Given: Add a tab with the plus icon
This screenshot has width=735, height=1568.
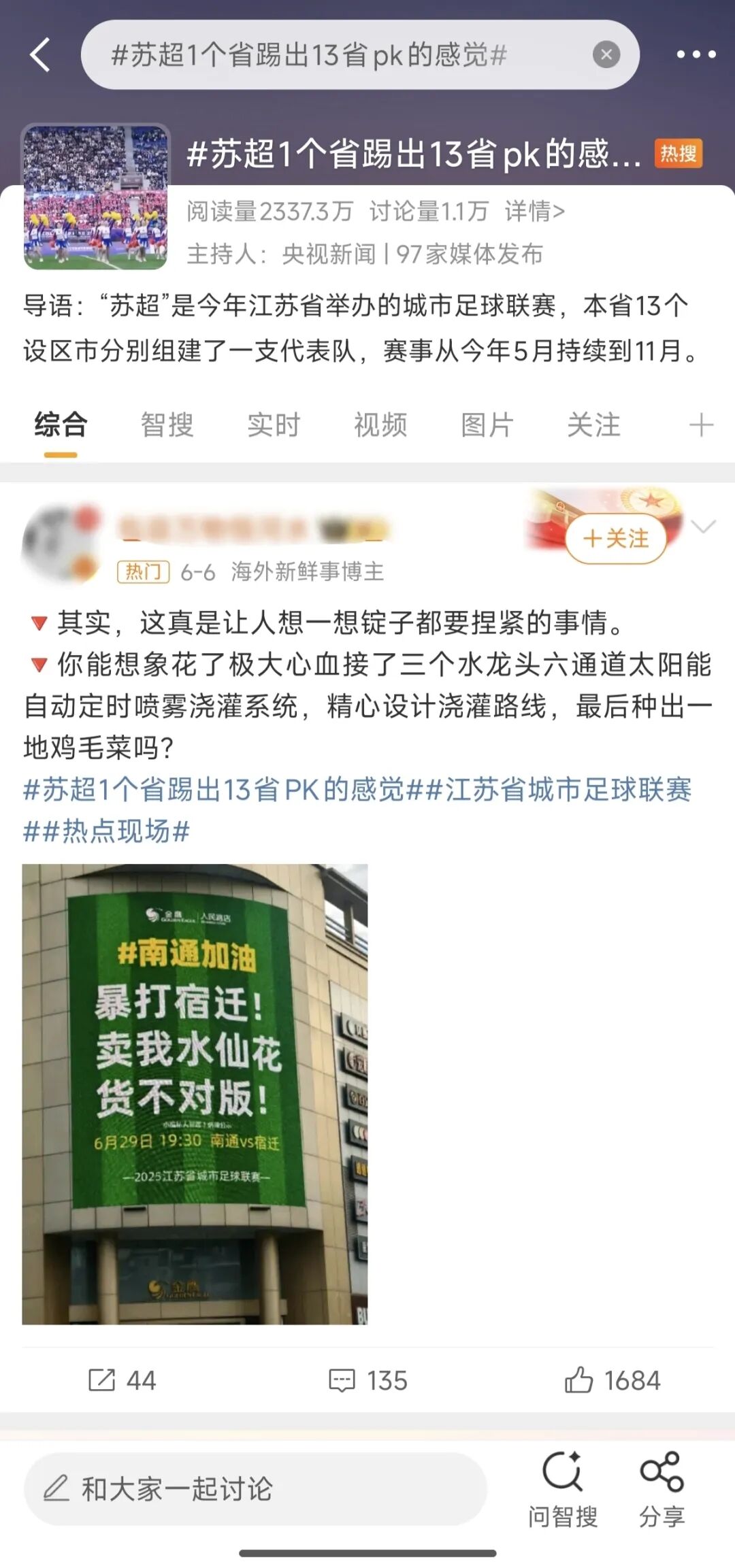Looking at the screenshot, I should tap(701, 425).
